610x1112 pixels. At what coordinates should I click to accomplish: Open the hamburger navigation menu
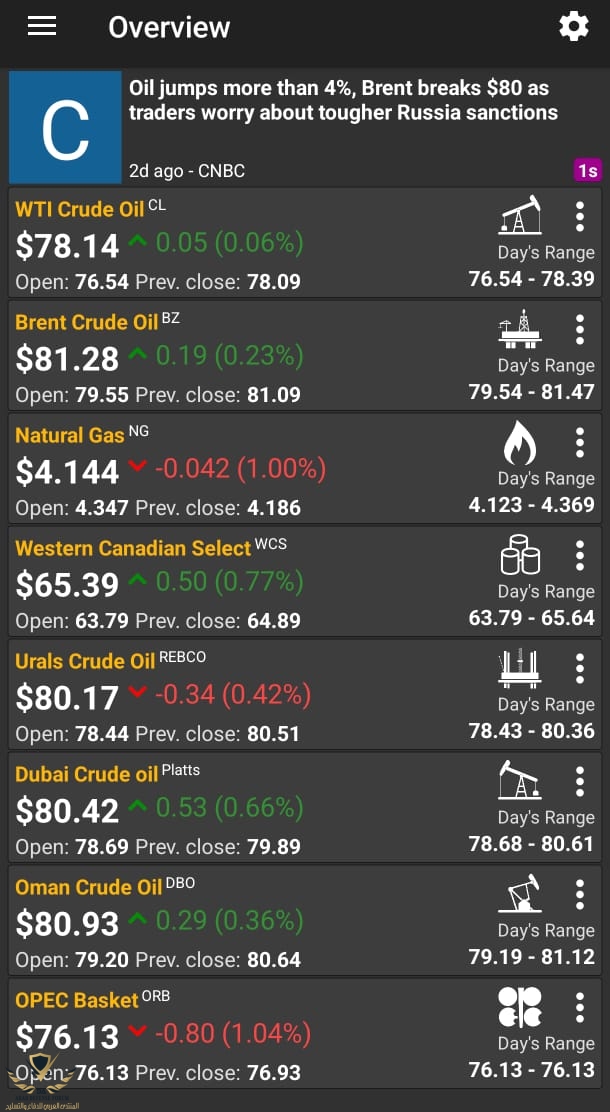click(x=42, y=26)
